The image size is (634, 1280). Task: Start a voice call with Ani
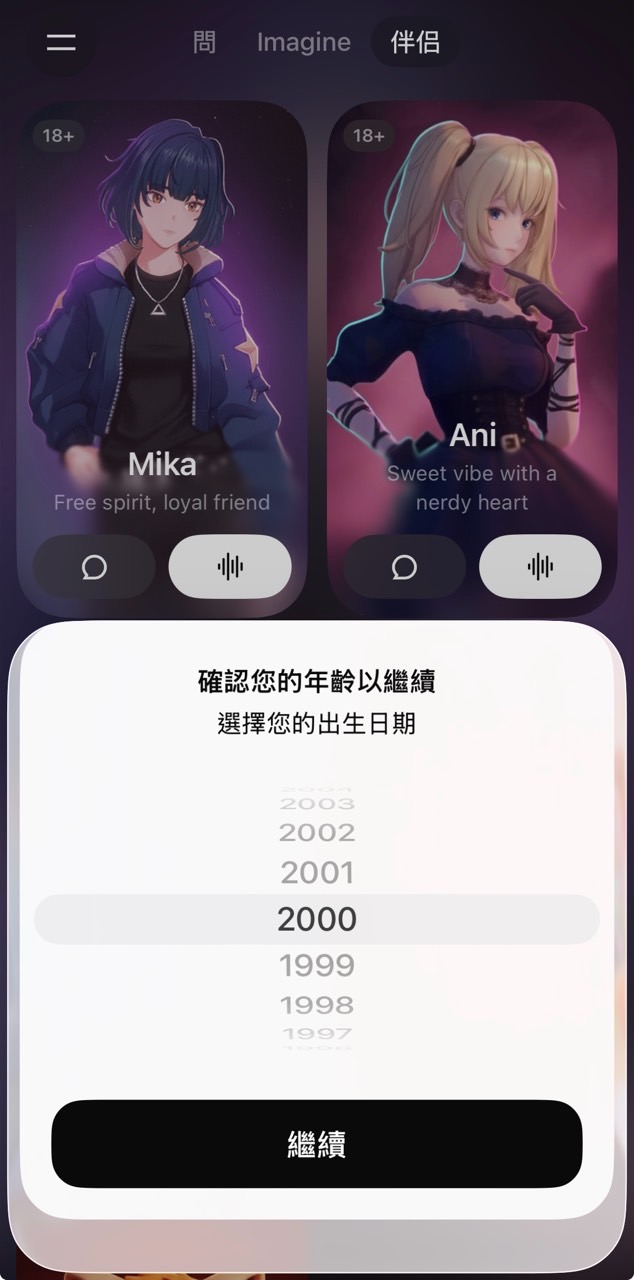pos(540,567)
